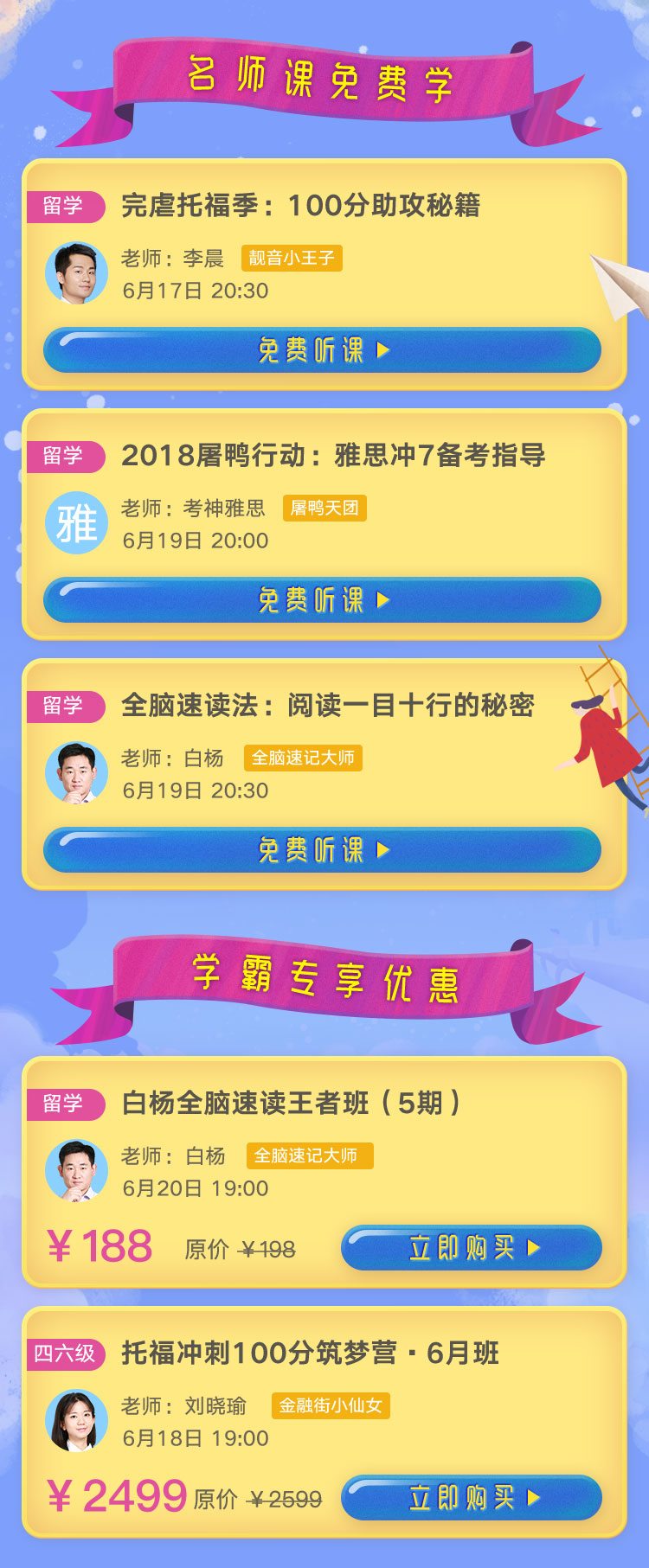Buy 托福冲刺100分筑梦营 with 立即购买
The height and width of the screenshot is (1568, 649).
pos(471,1498)
